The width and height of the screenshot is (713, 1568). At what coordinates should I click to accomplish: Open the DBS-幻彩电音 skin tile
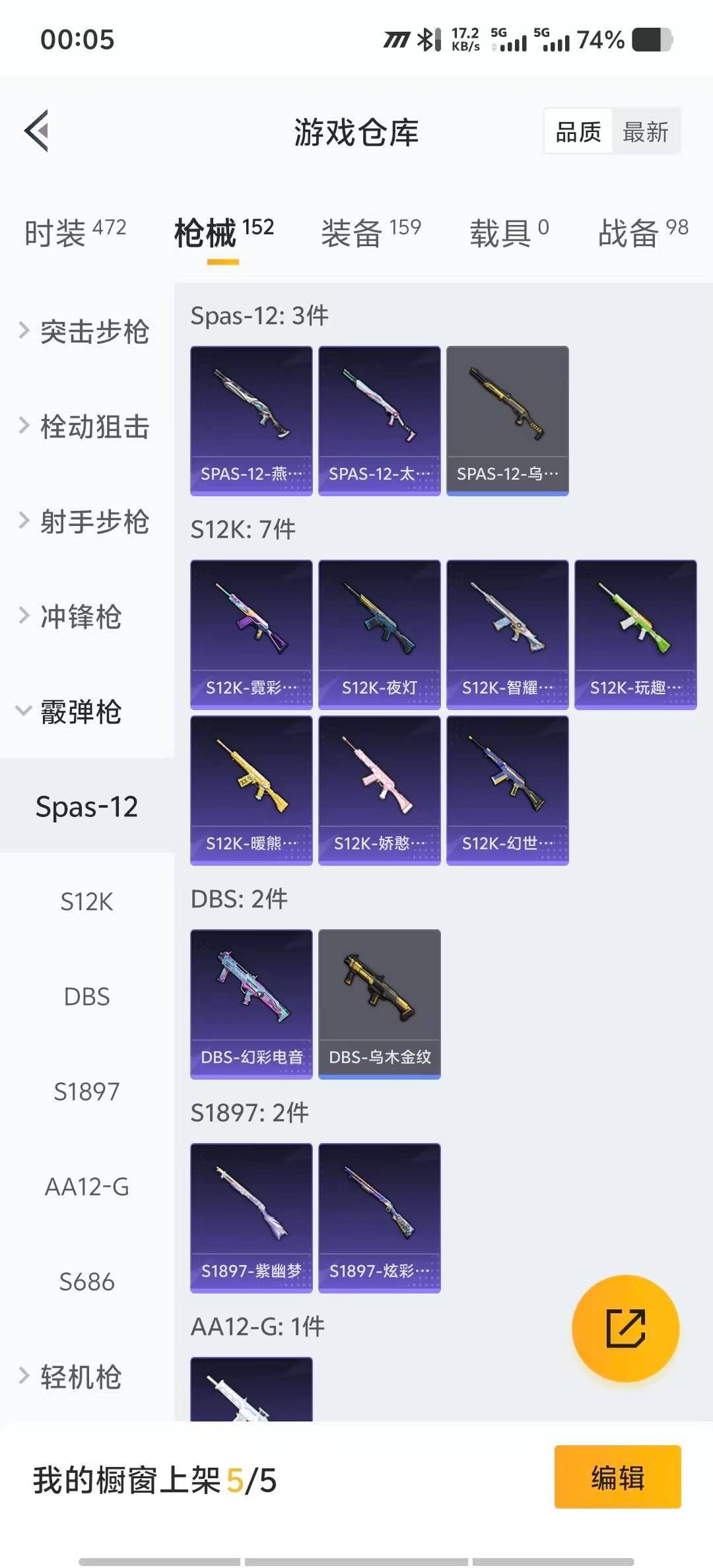tap(251, 1004)
